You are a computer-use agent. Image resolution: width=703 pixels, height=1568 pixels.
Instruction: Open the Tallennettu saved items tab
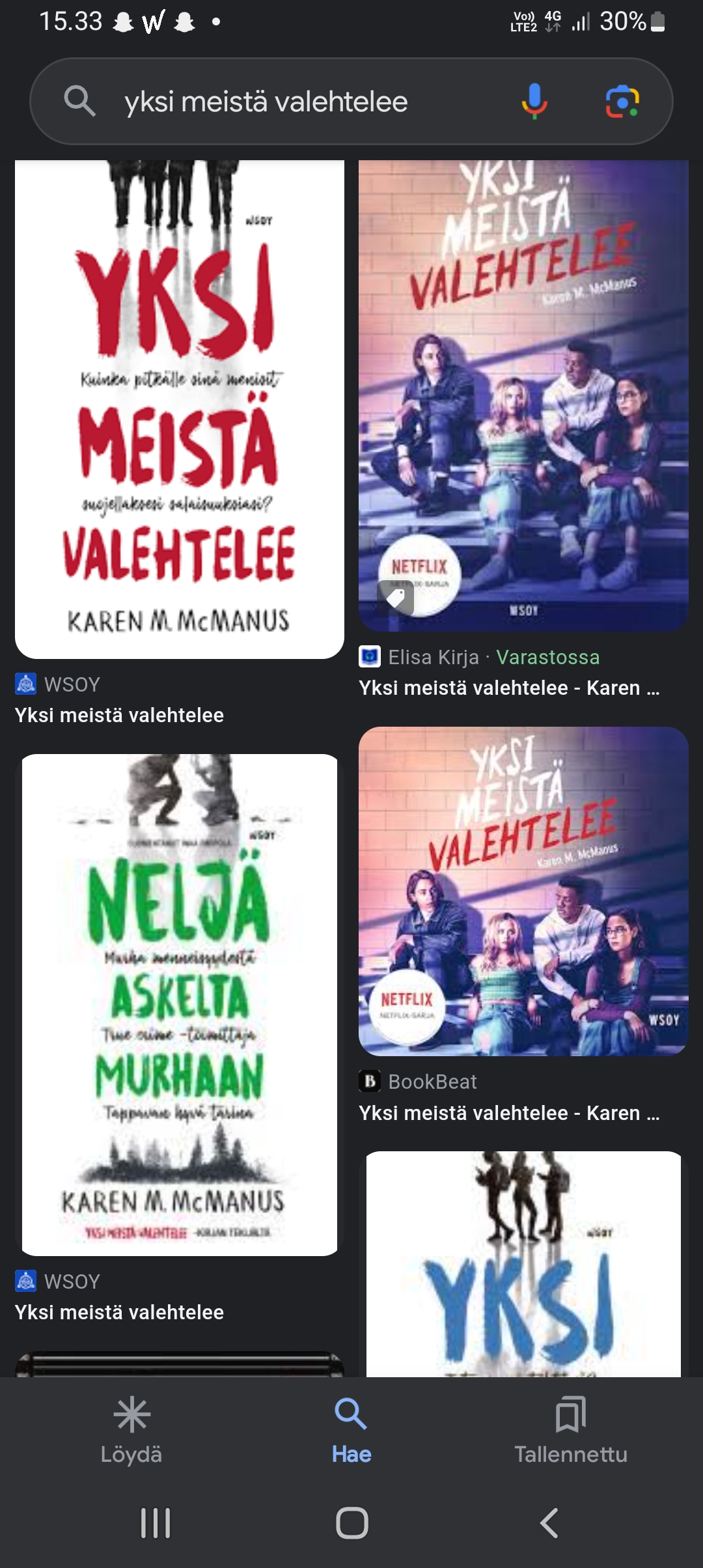pos(571,1431)
